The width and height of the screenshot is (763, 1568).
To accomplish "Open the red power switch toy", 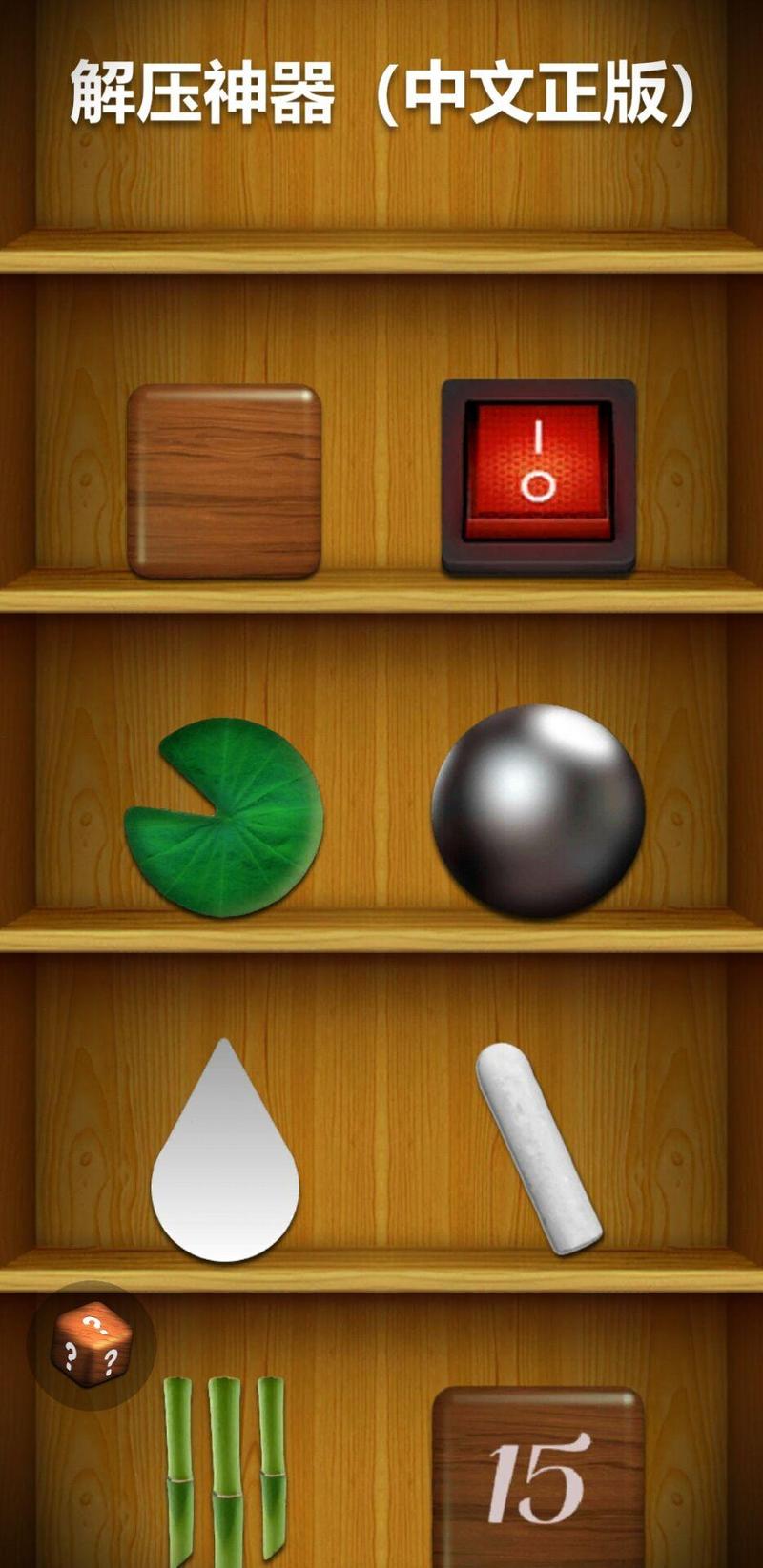I will pyautogui.click(x=538, y=477).
